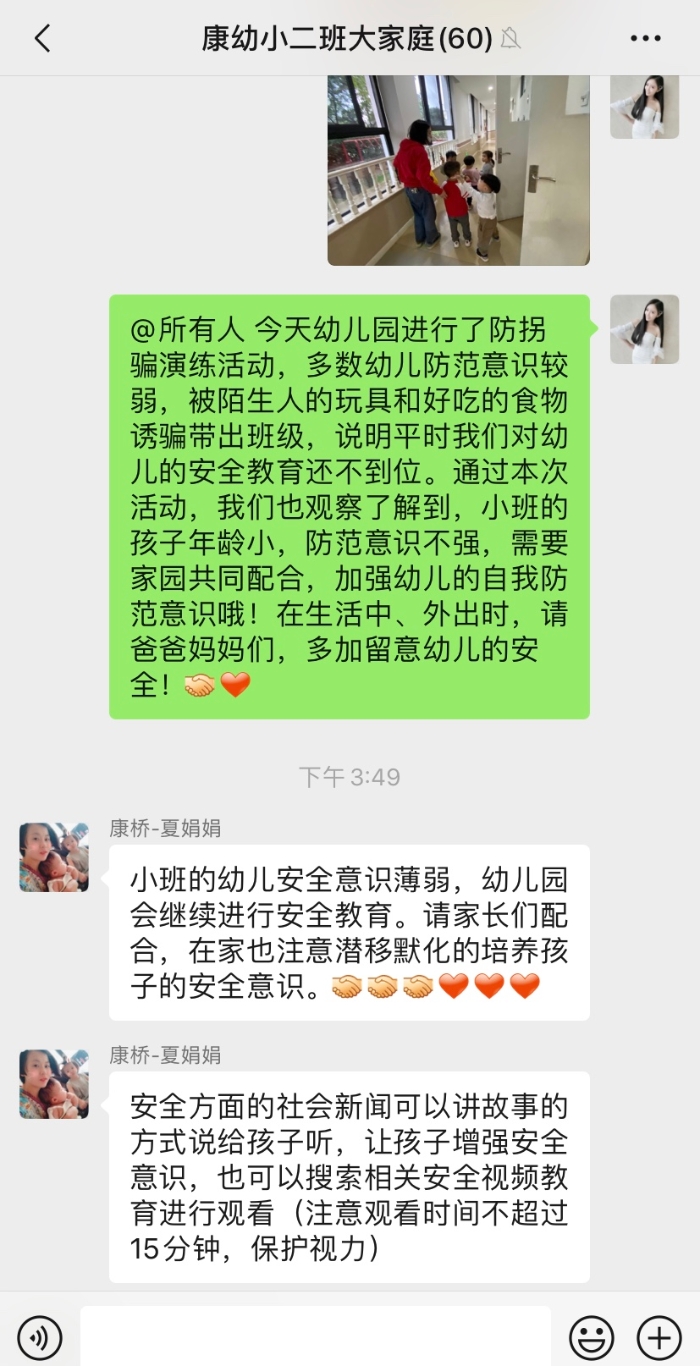This screenshot has height=1366, width=700.
Task: View avatar profile beside the @所有人 message
Action: (645, 329)
